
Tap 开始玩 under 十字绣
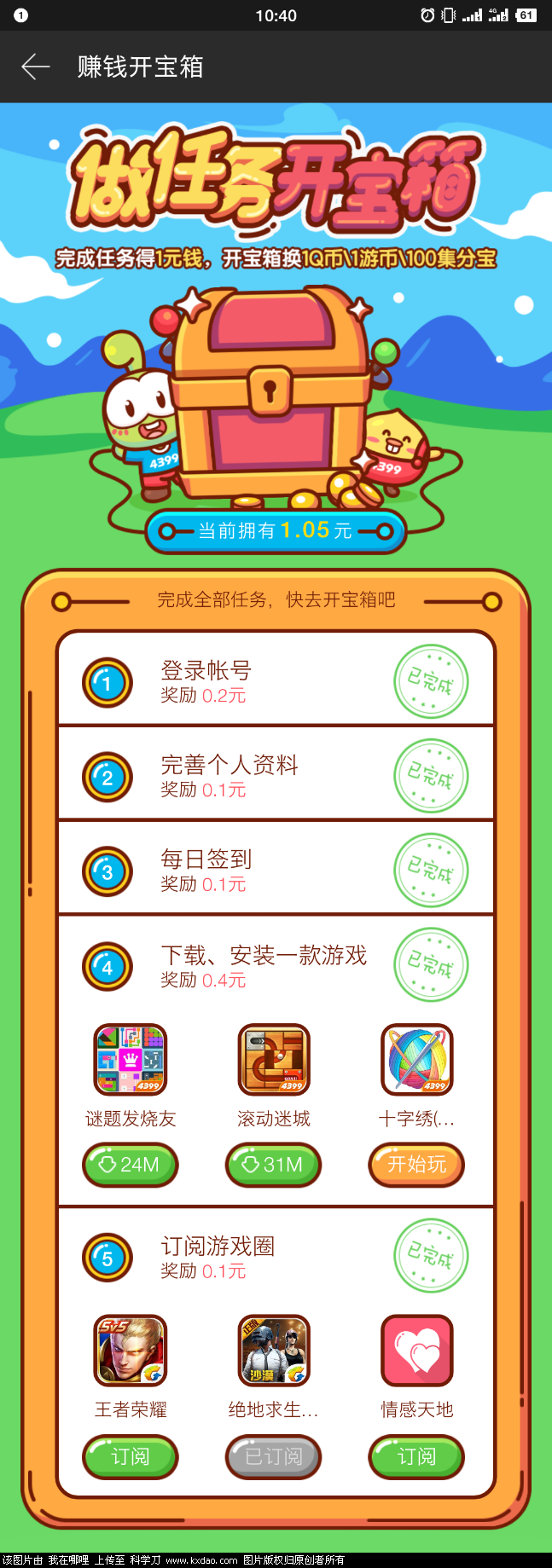pyautogui.click(x=416, y=1165)
